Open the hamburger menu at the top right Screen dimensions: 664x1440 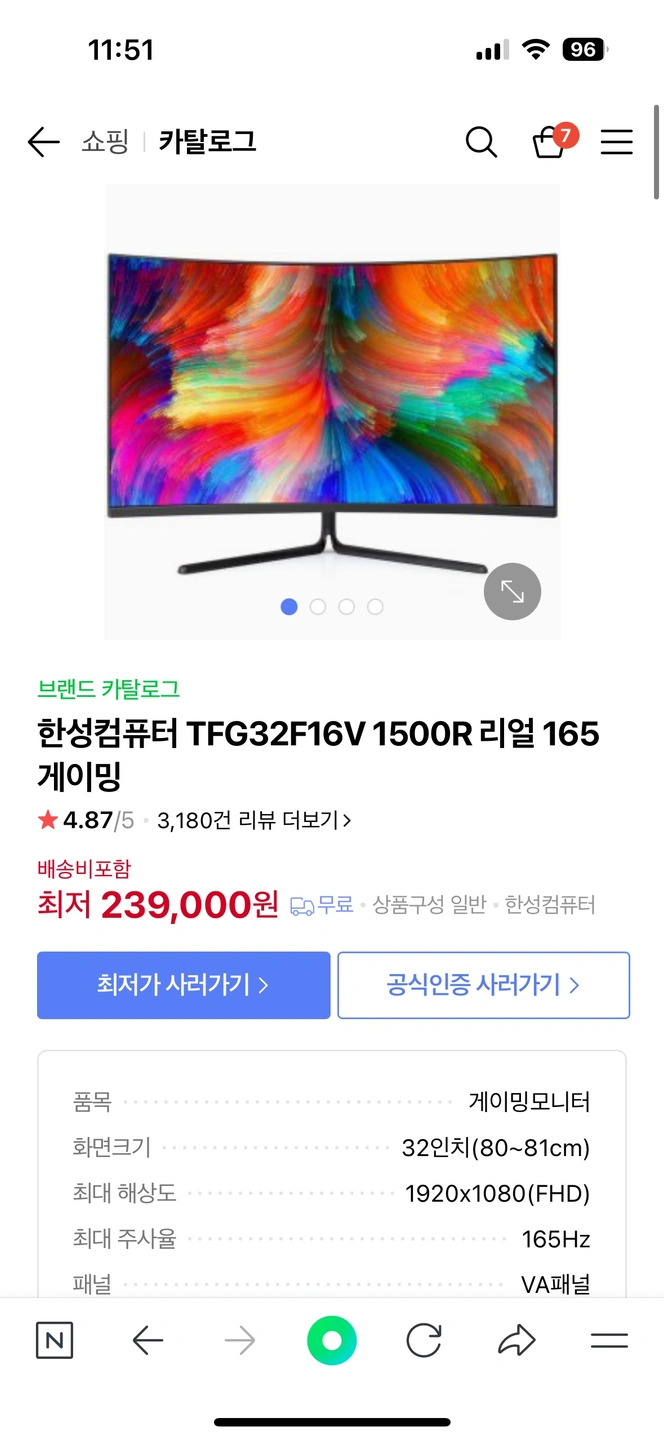click(616, 142)
